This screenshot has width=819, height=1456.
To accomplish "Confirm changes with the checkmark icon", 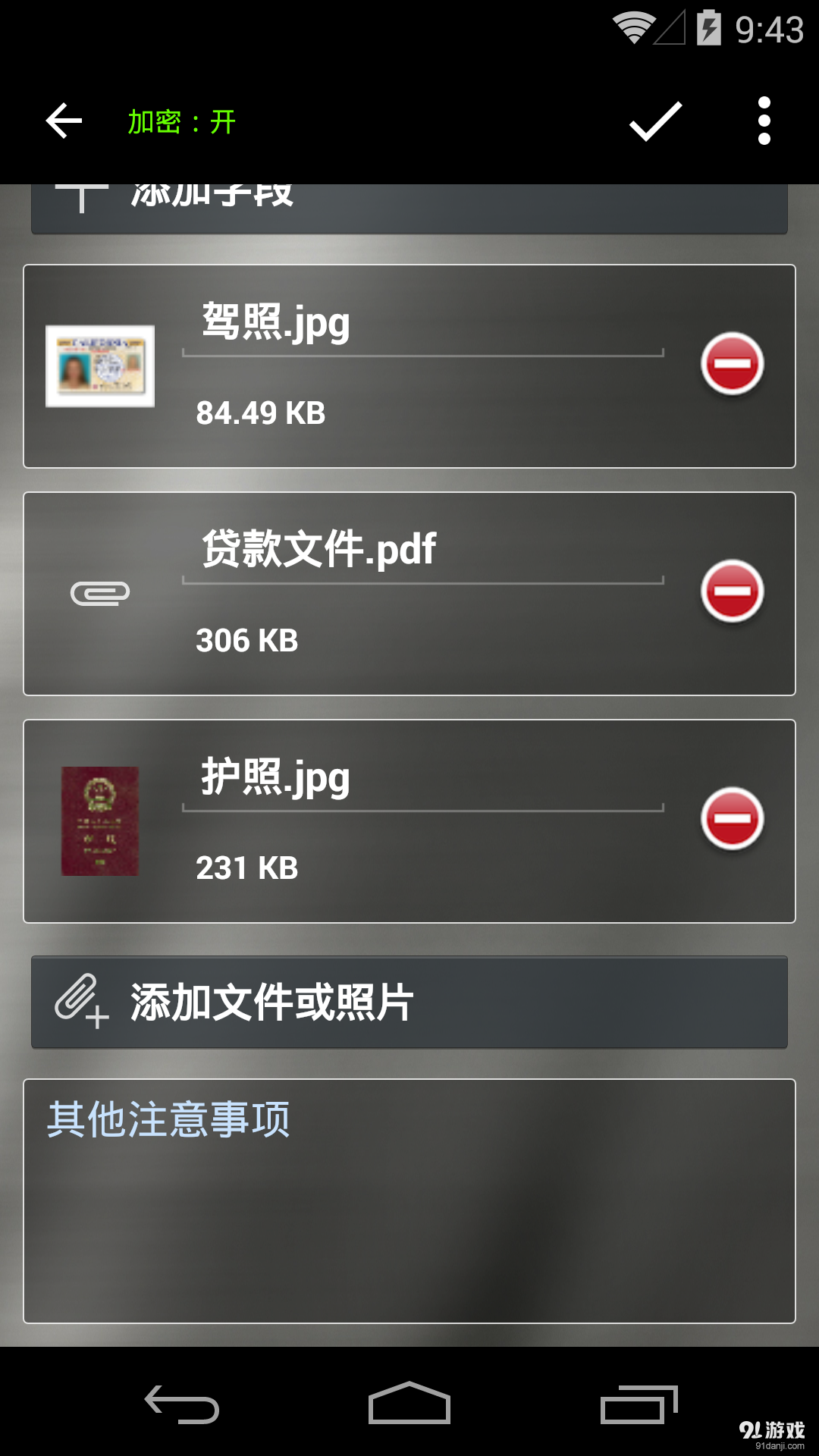I will click(x=654, y=120).
